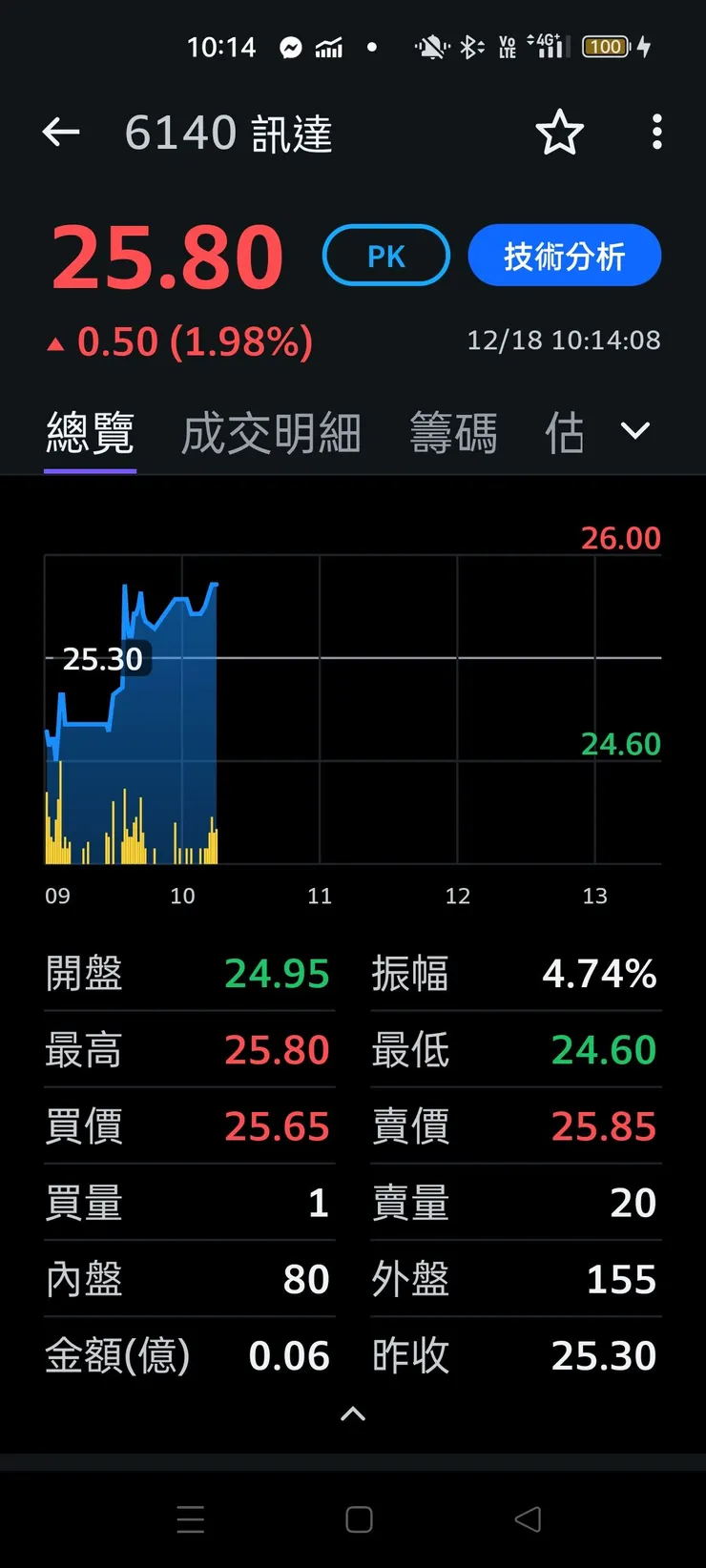This screenshot has height=1568, width=706.
Task: Expand details with the upward arrow chevron
Action: tap(352, 1414)
